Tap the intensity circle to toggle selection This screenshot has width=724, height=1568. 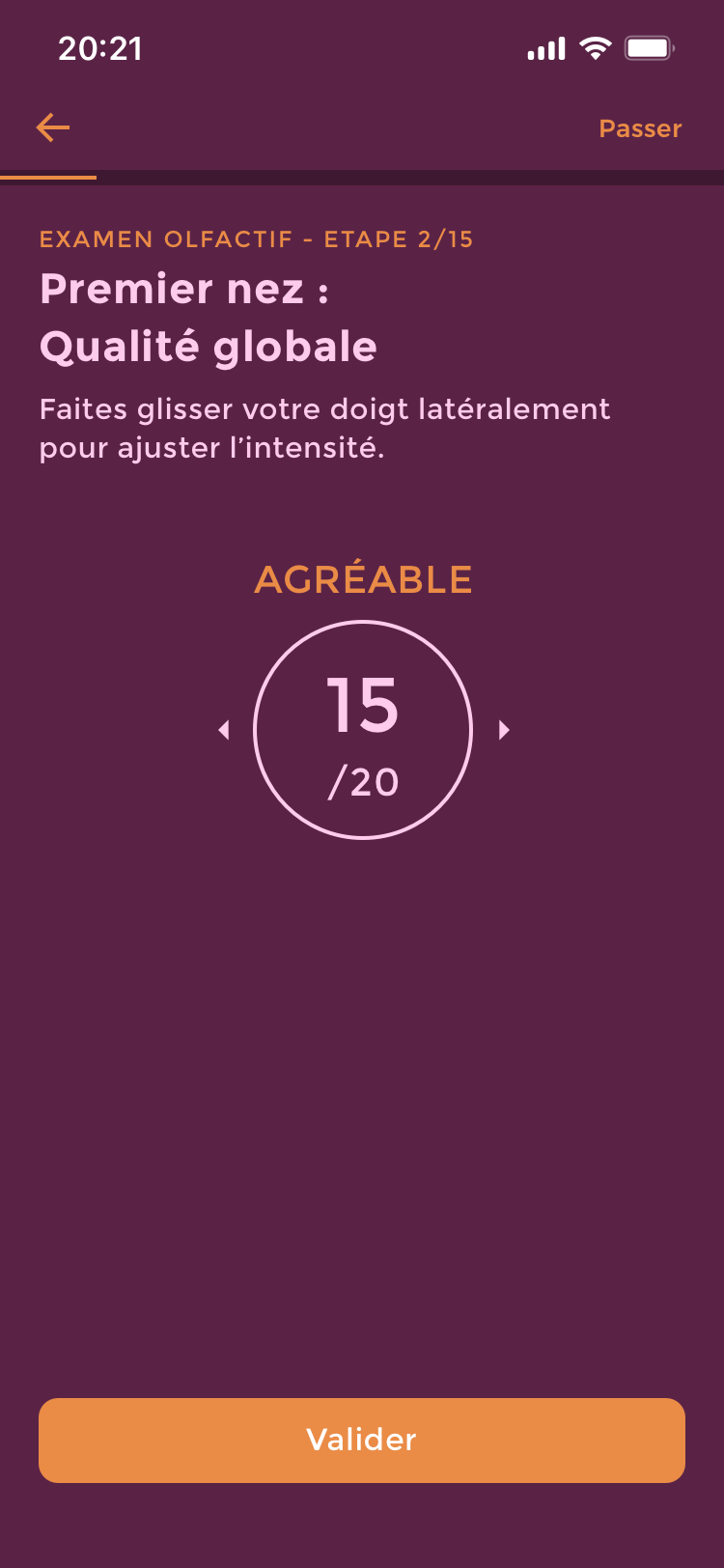[362, 730]
